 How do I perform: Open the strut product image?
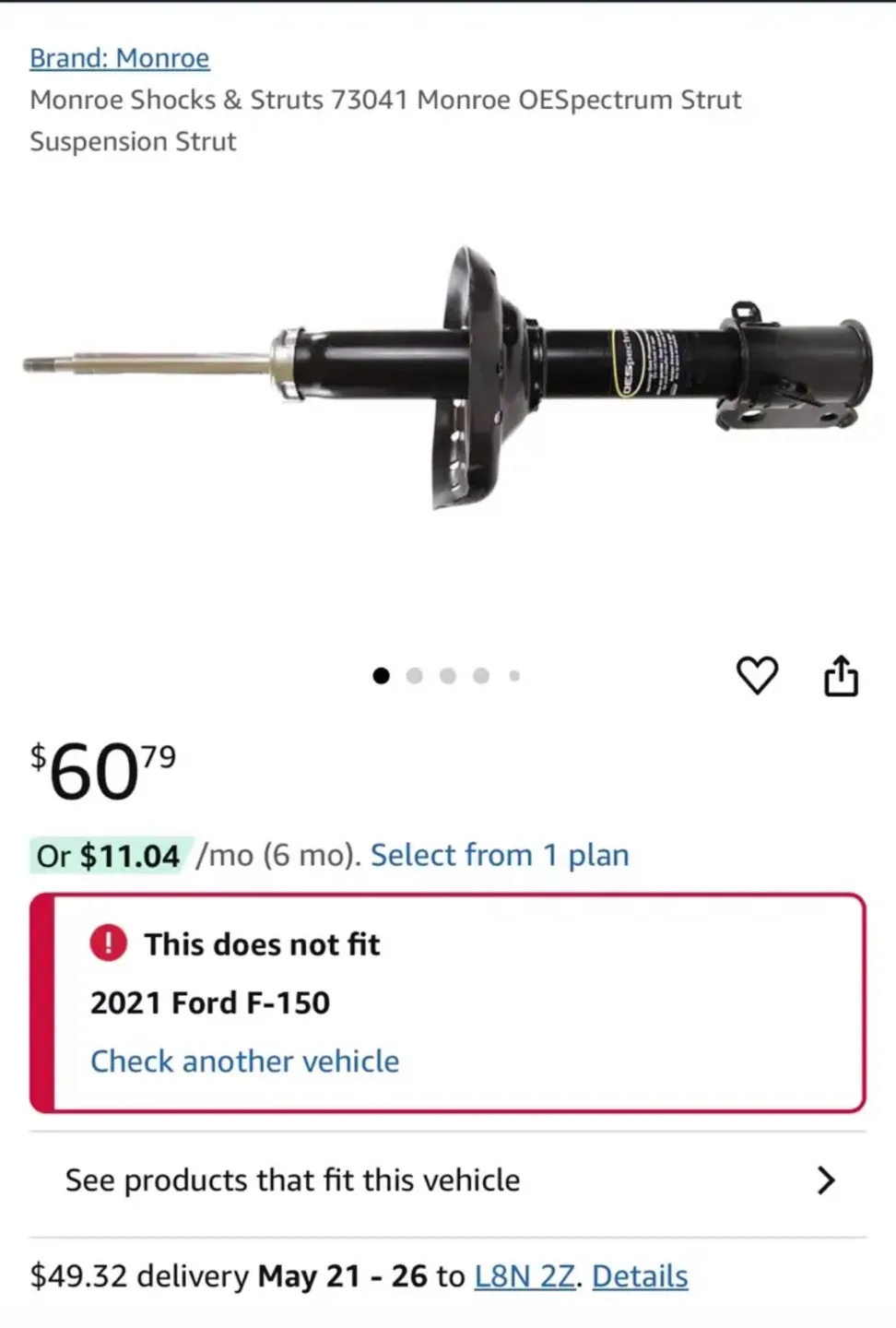coord(448,378)
